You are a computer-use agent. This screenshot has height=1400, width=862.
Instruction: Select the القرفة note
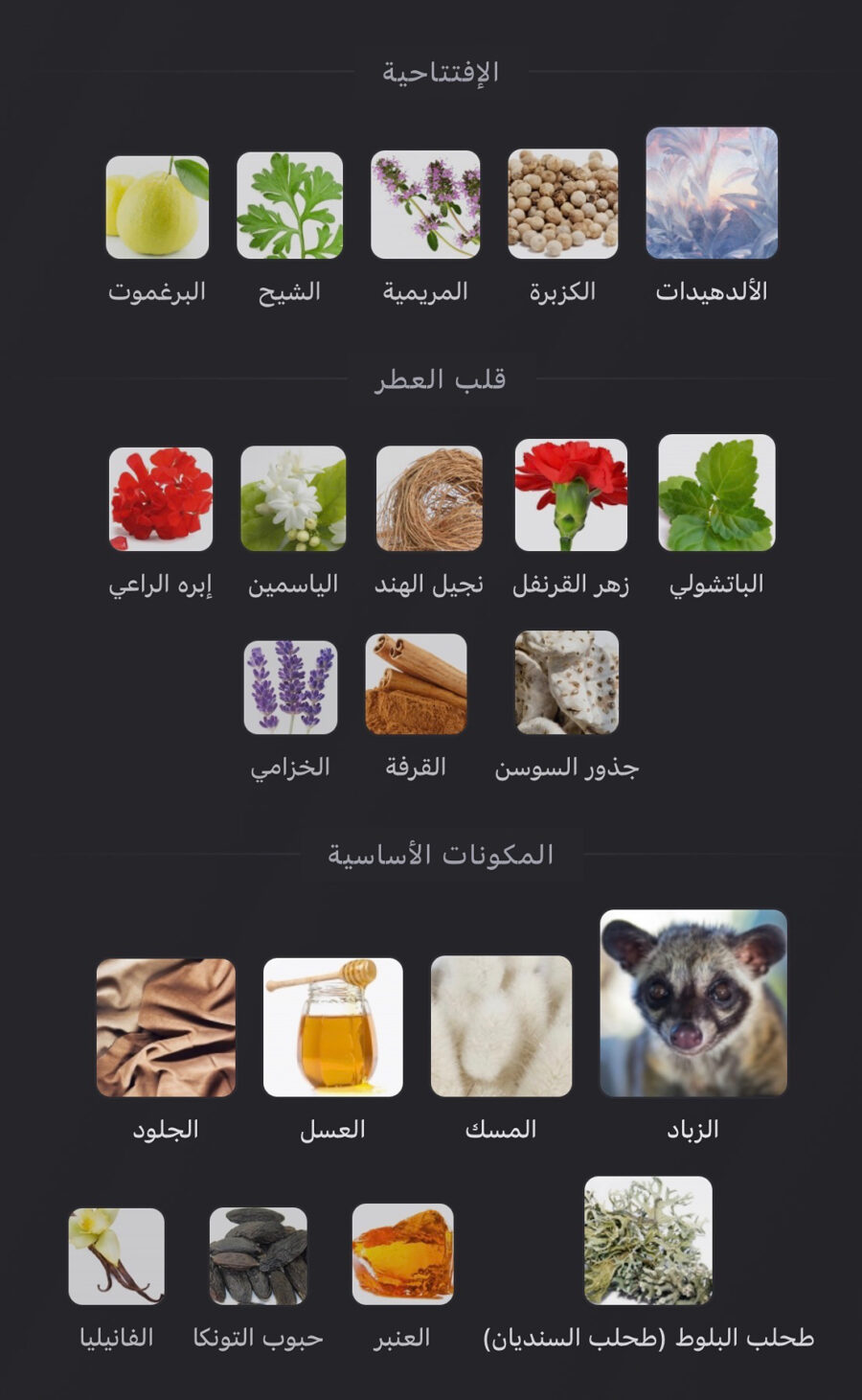(416, 684)
